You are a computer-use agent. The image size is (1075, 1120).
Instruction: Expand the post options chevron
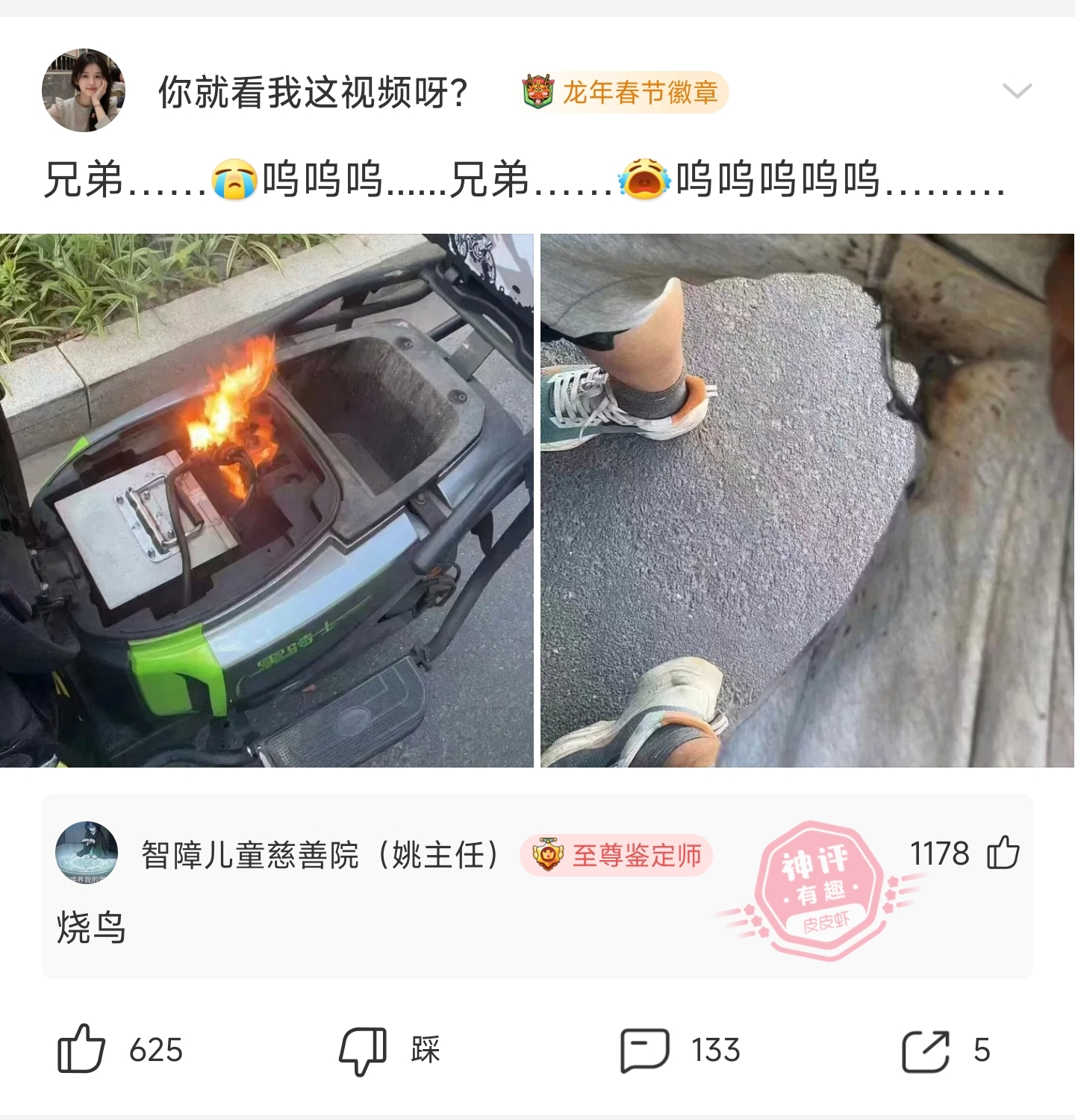(x=1016, y=91)
